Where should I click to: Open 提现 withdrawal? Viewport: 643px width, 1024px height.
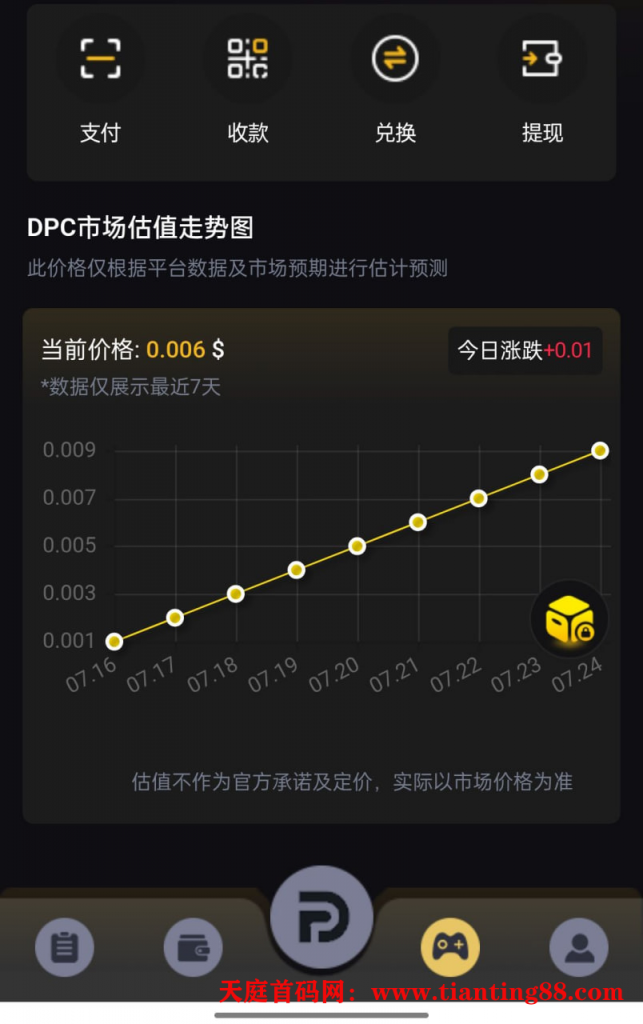click(542, 60)
